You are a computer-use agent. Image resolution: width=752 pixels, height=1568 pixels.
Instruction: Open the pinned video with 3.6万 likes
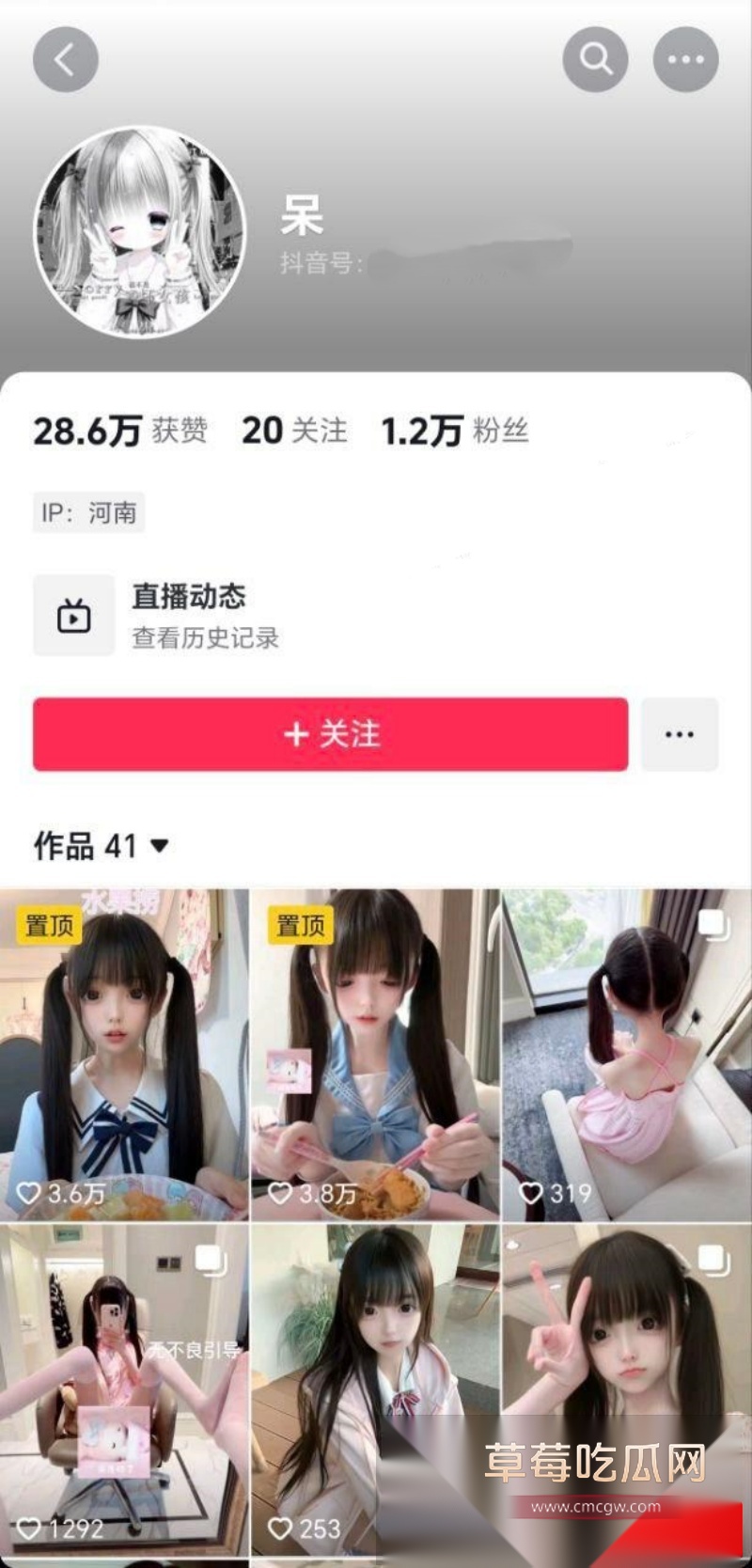(124, 1053)
